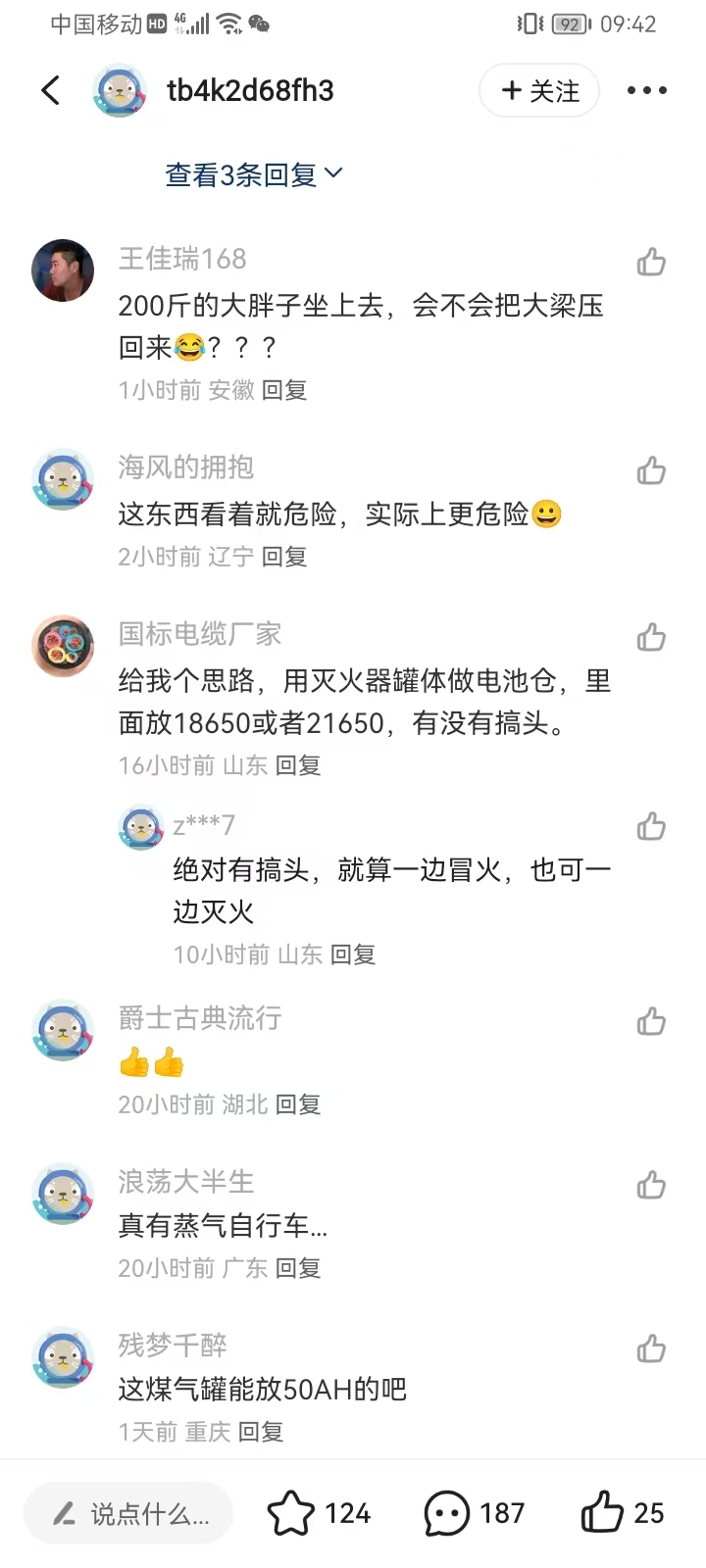
Task: Reply to 浪荡大半生's comment
Action: pyautogui.click(x=298, y=1268)
